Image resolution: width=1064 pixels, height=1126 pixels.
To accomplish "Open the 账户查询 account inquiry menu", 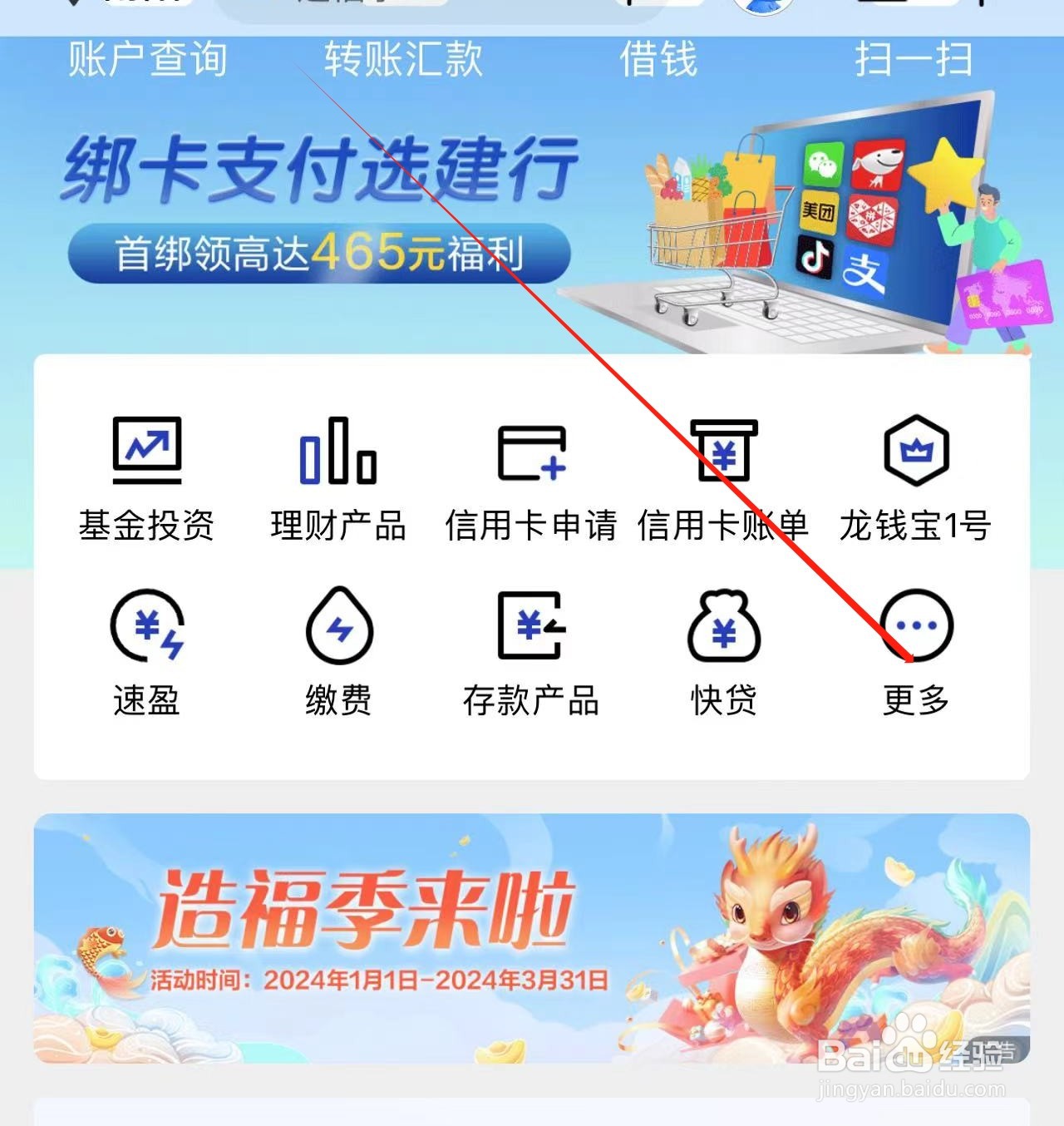I will (146, 58).
